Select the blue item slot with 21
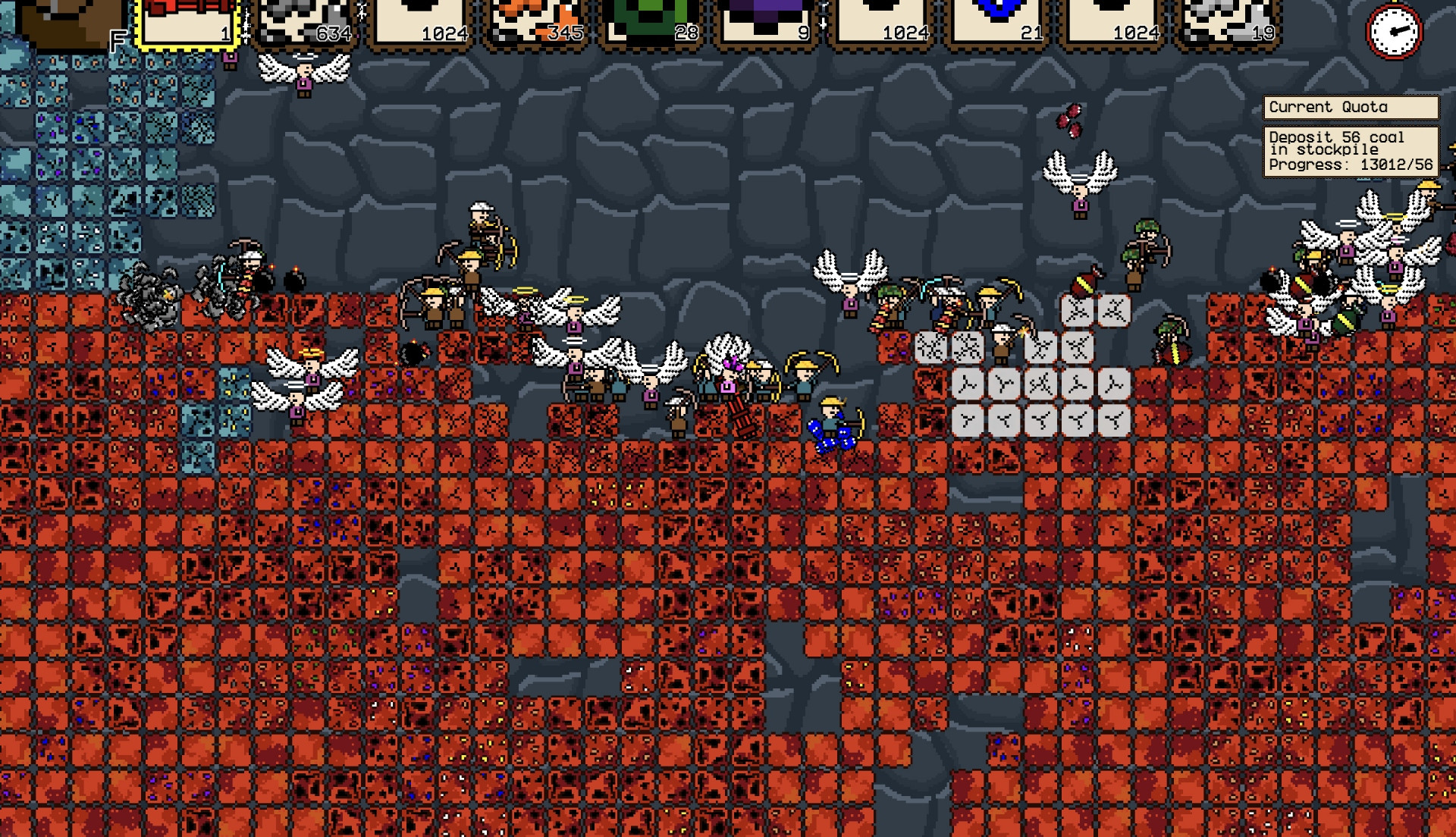The height and width of the screenshot is (837, 1456). point(999,23)
